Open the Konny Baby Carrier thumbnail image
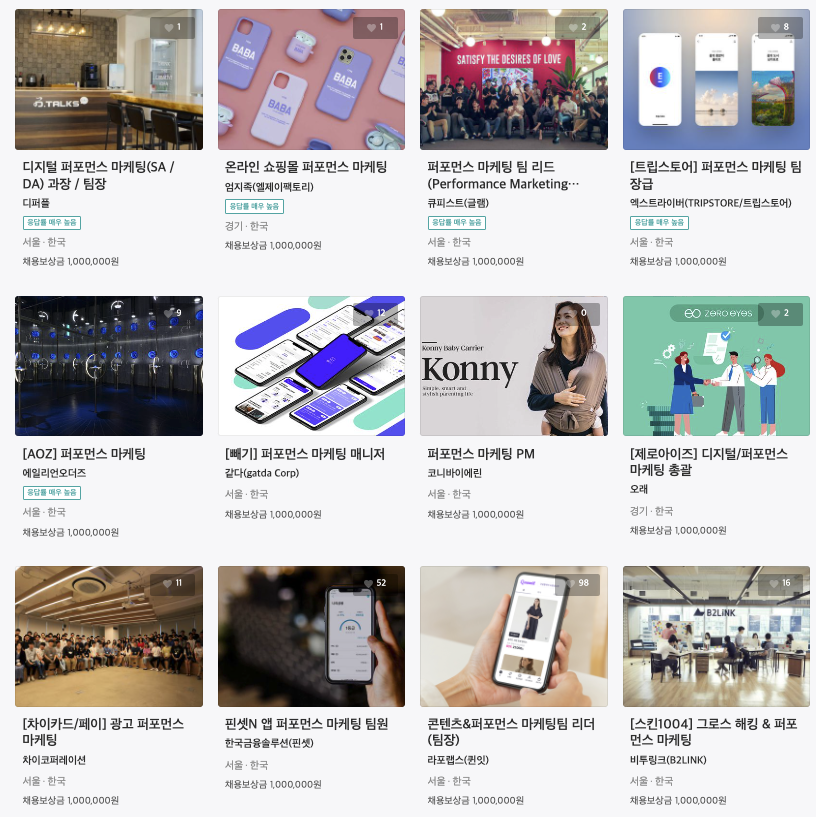The image size is (816, 817). (x=514, y=366)
